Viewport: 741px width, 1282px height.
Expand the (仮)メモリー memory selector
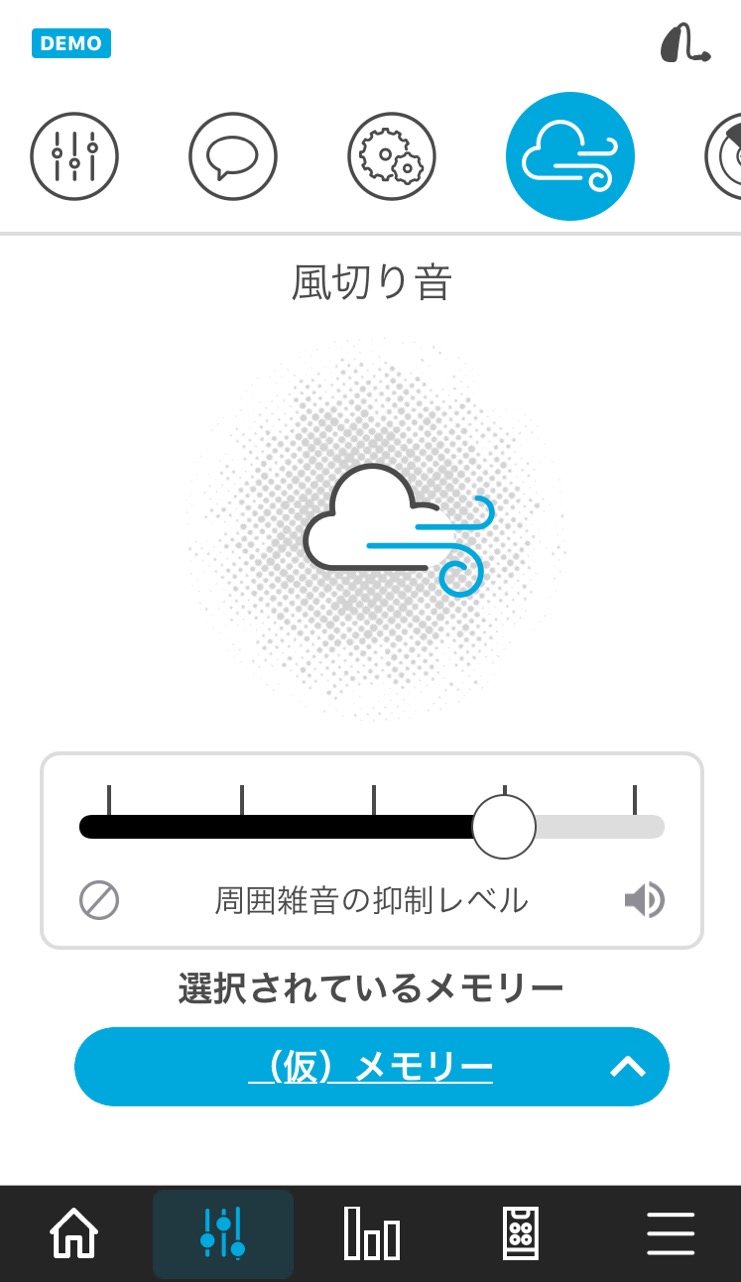[371, 1067]
